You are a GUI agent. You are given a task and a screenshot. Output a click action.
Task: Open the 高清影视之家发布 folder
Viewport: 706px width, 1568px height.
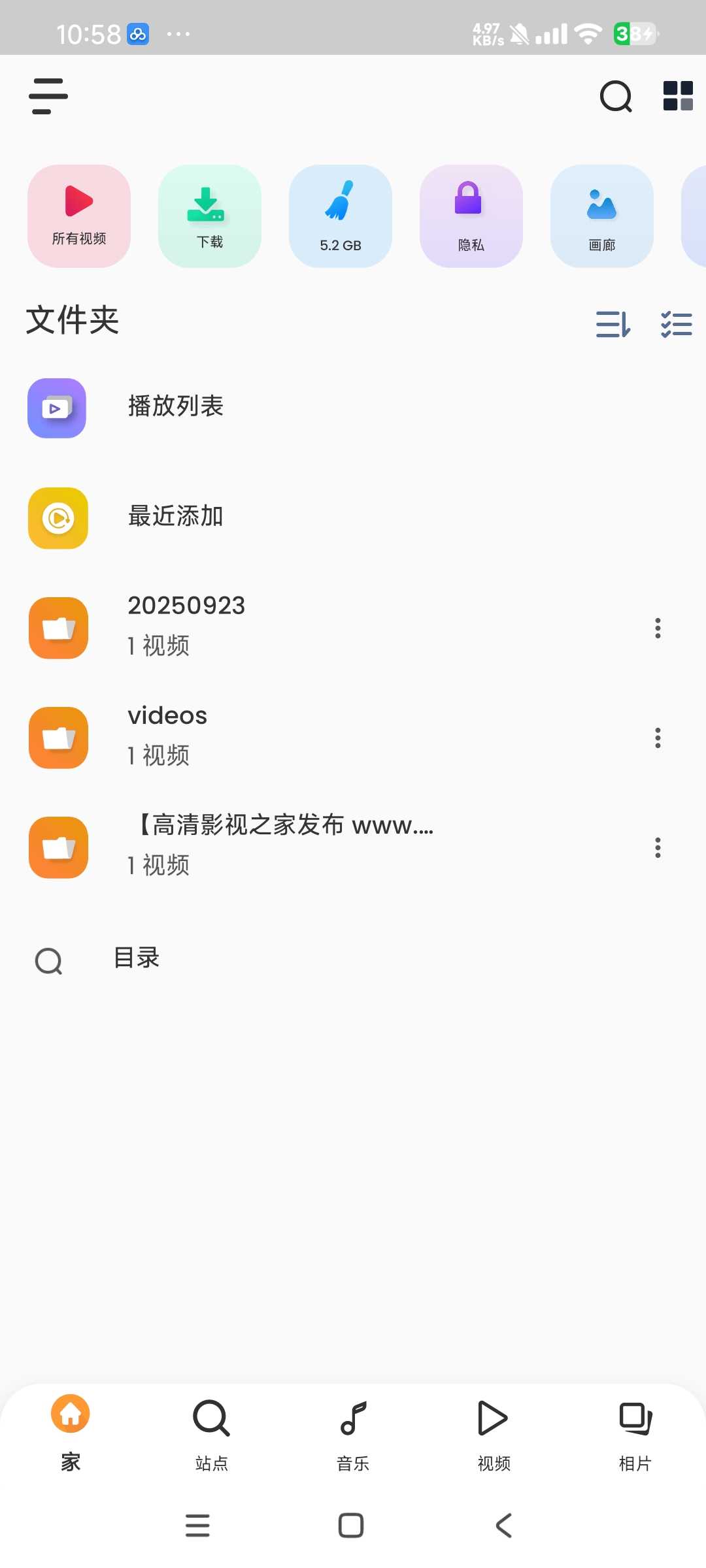click(281, 847)
